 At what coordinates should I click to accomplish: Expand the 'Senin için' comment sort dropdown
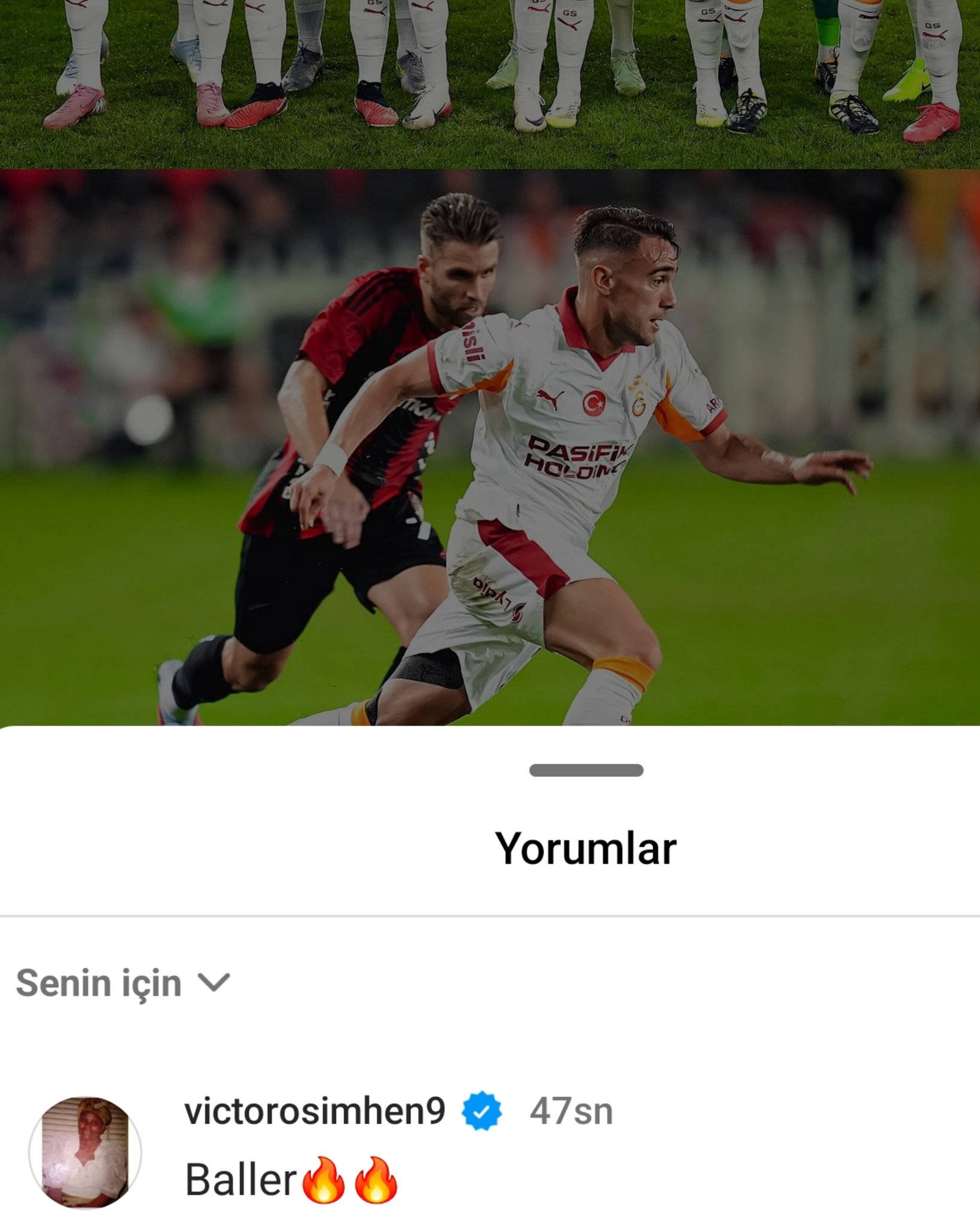click(123, 983)
